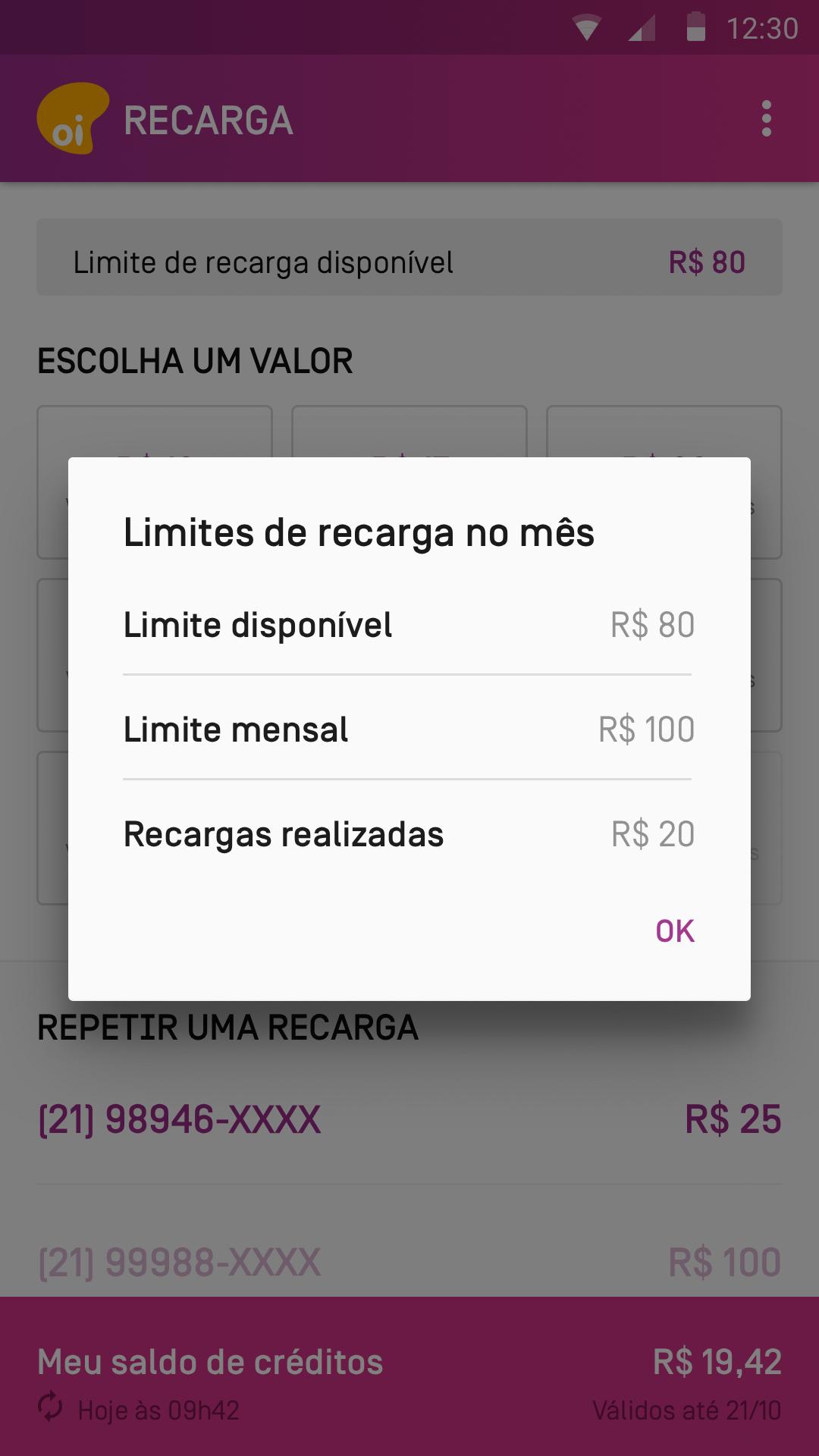Tap OK to close the limits dialog

tap(673, 930)
